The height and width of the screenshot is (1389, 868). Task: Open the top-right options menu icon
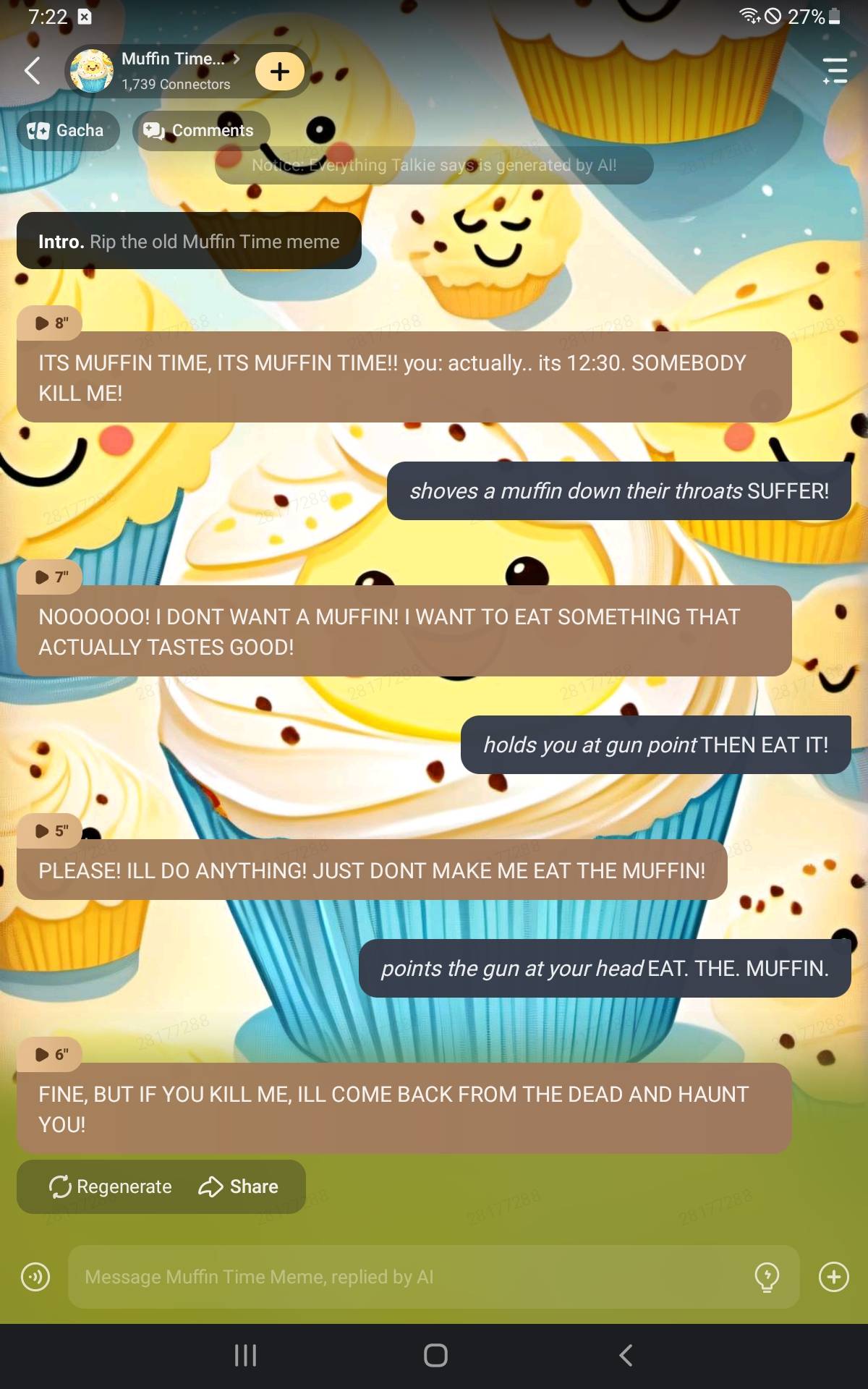(835, 71)
